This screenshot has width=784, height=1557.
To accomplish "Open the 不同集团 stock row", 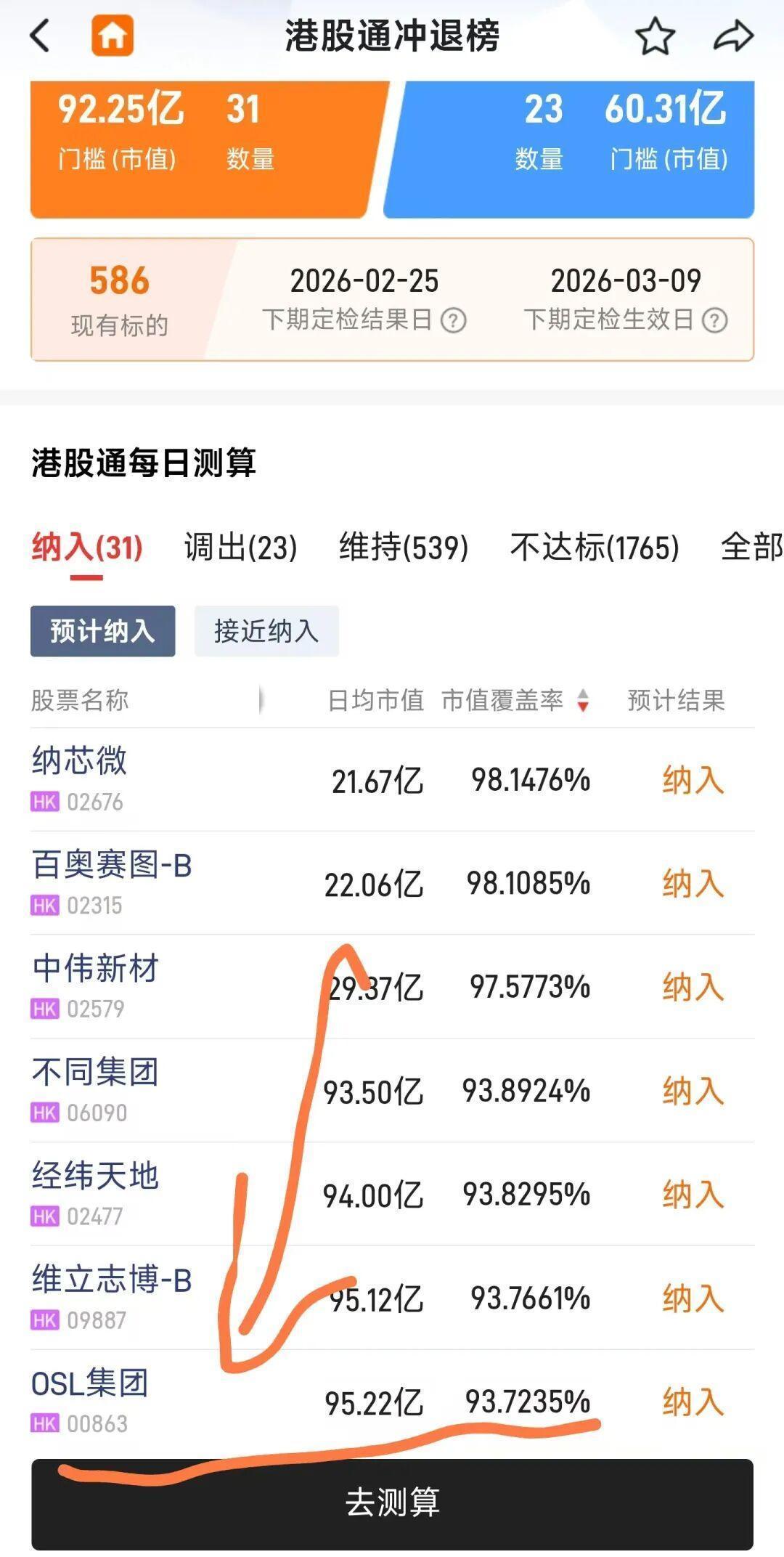I will click(392, 1091).
